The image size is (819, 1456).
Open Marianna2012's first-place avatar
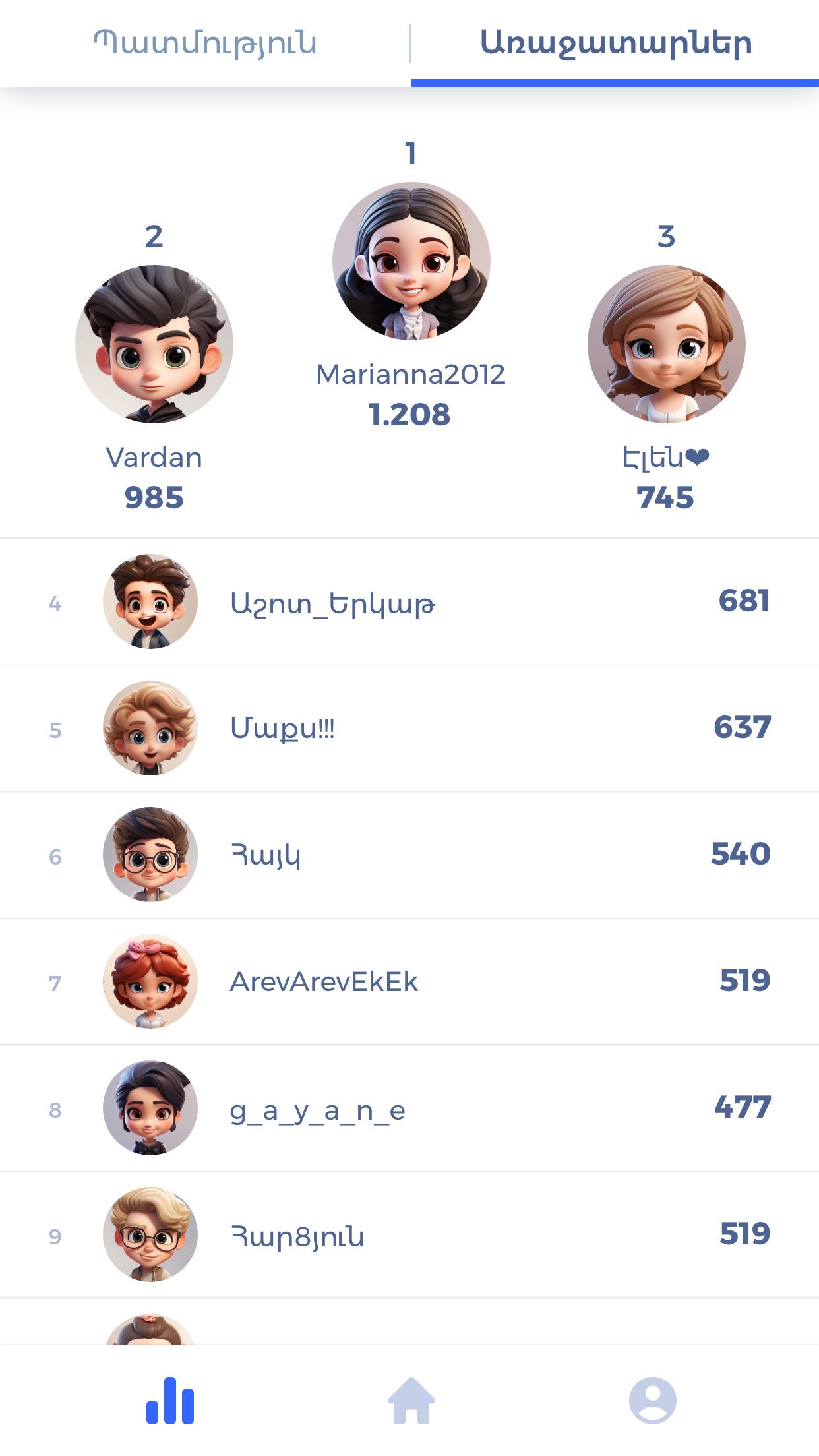click(411, 261)
